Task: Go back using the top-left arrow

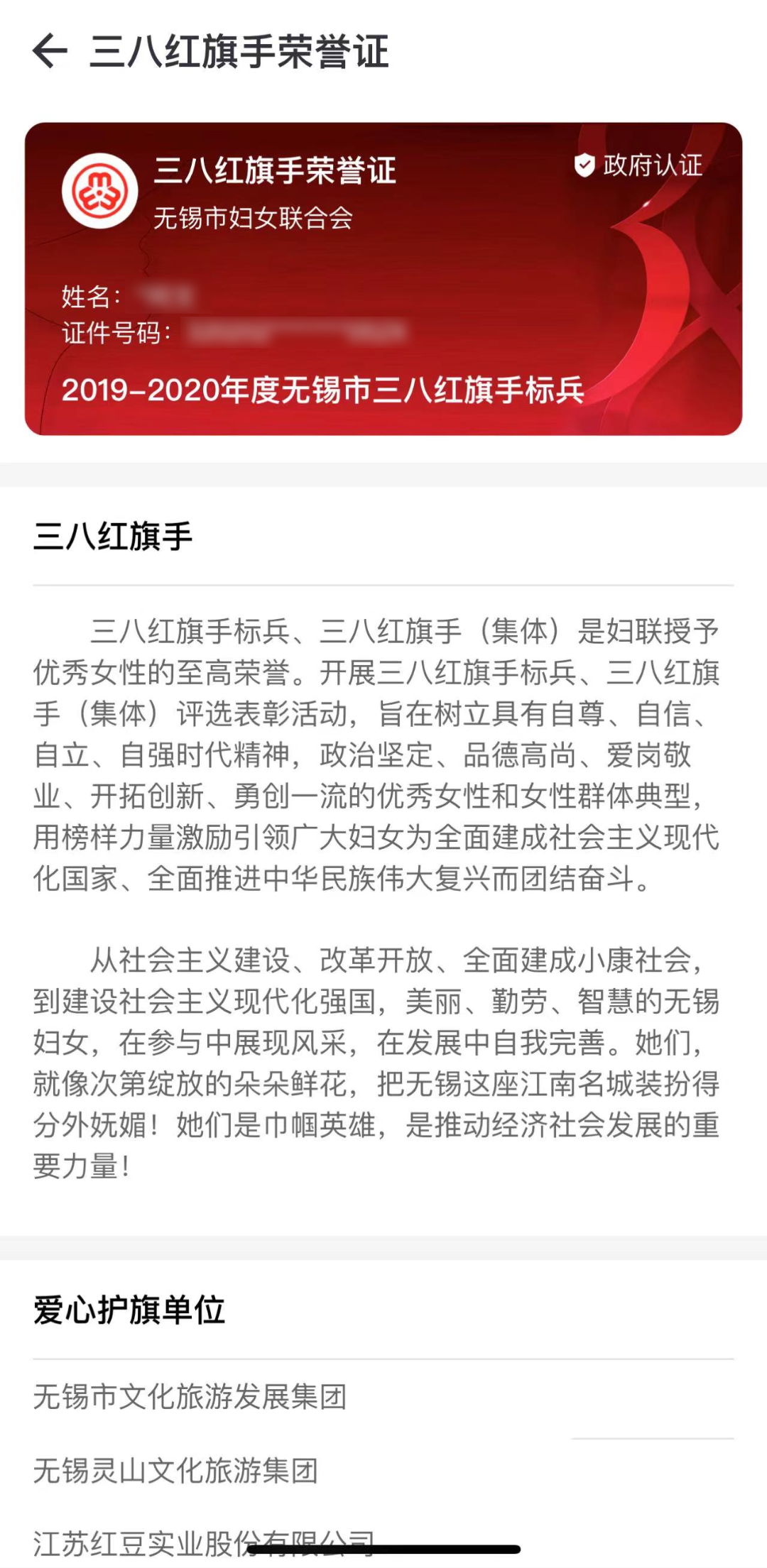Action: [50, 51]
